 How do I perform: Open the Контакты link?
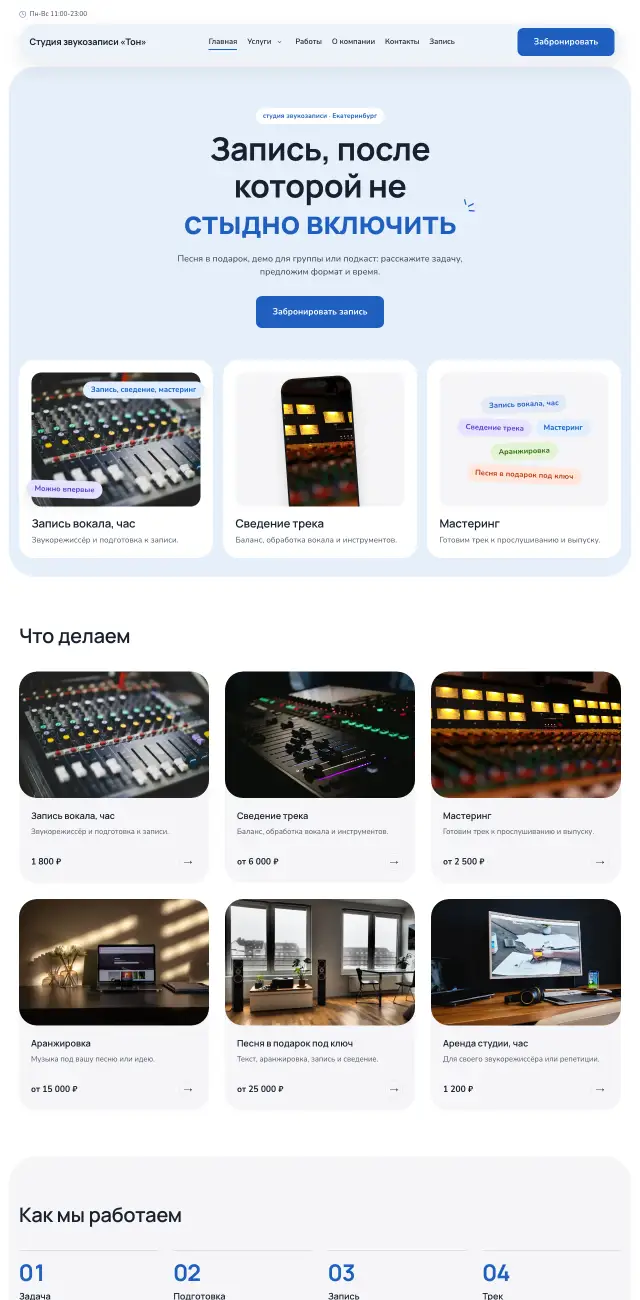coord(402,42)
